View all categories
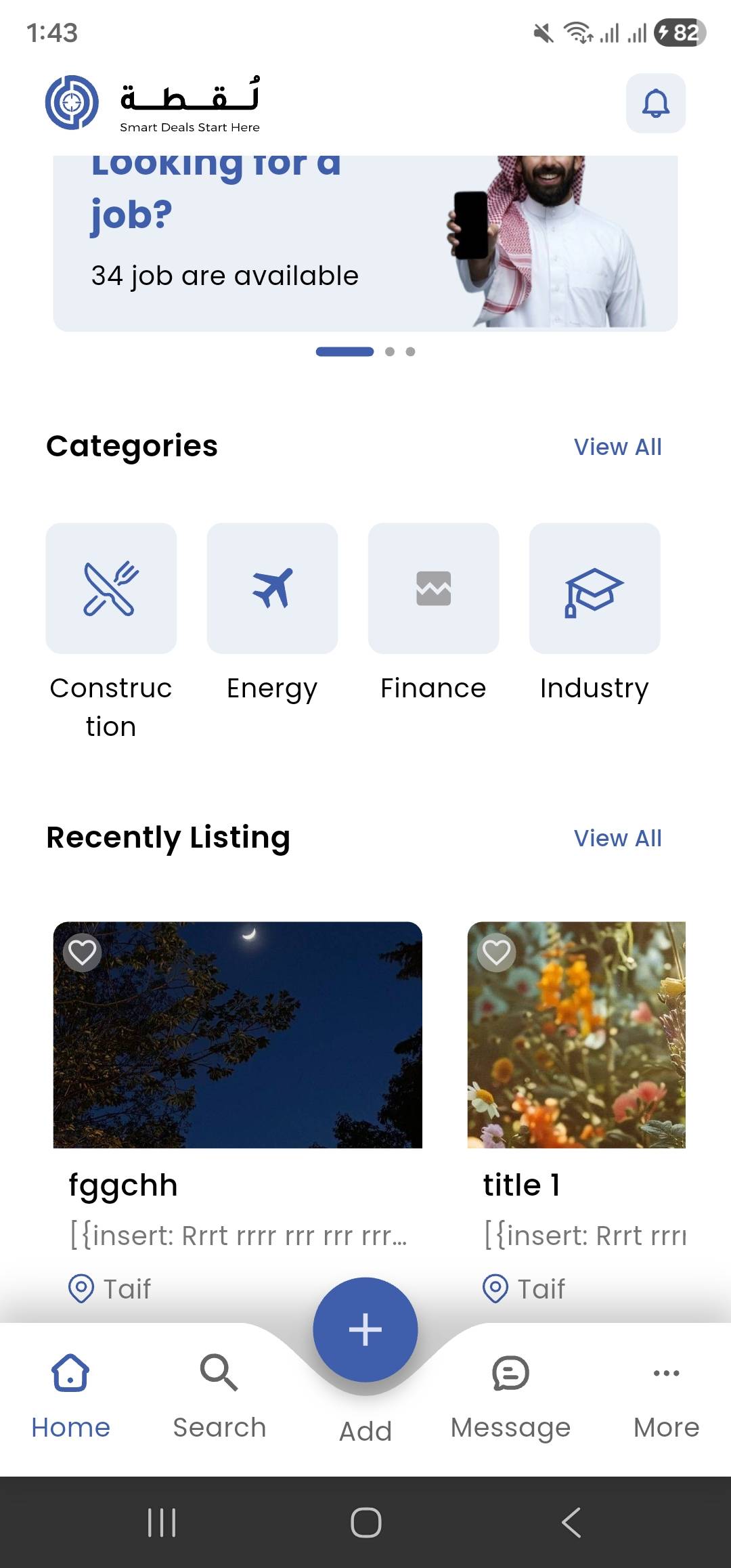Viewport: 731px width, 1568px height. point(617,447)
